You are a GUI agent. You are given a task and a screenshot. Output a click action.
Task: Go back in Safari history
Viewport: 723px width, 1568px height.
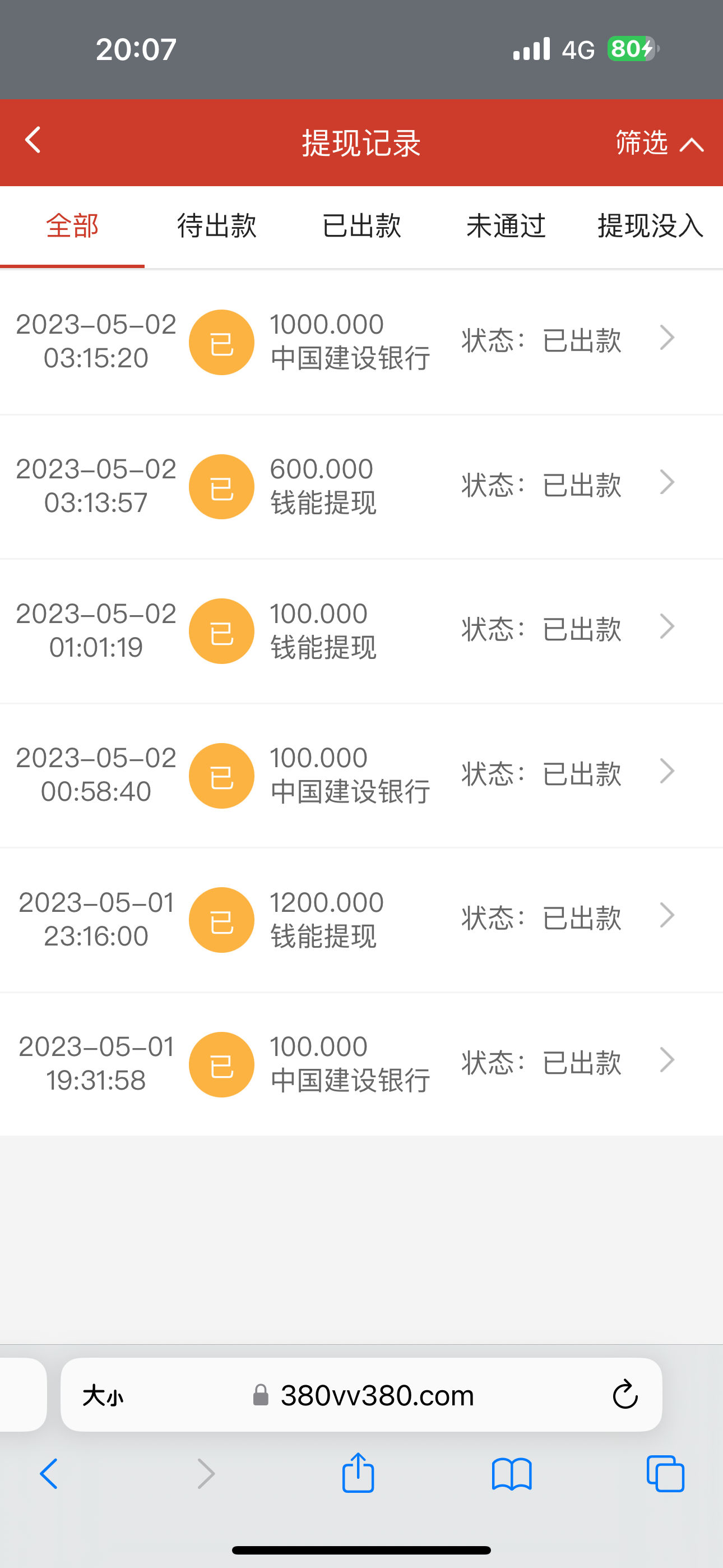[x=49, y=1474]
